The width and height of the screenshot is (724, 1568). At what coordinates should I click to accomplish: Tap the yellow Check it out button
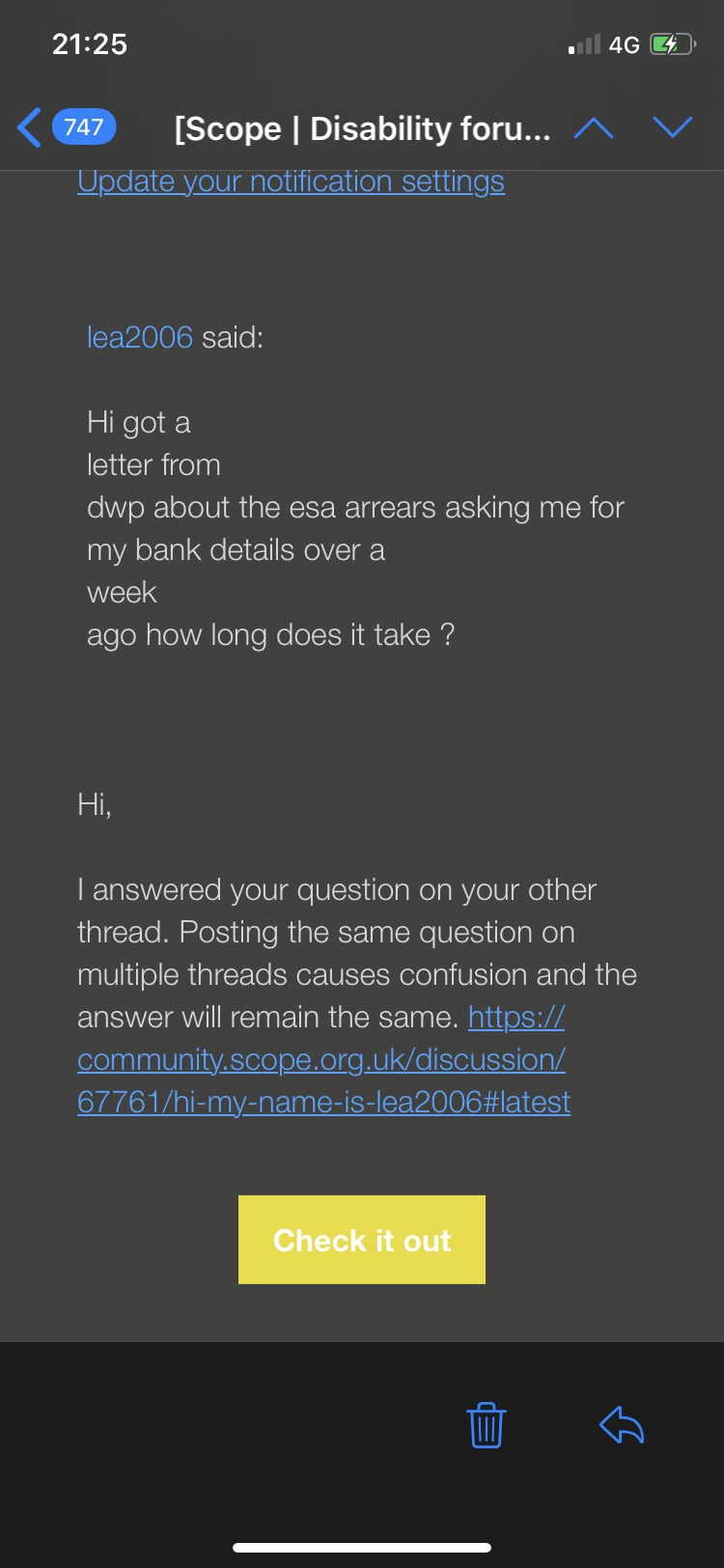(x=362, y=1240)
